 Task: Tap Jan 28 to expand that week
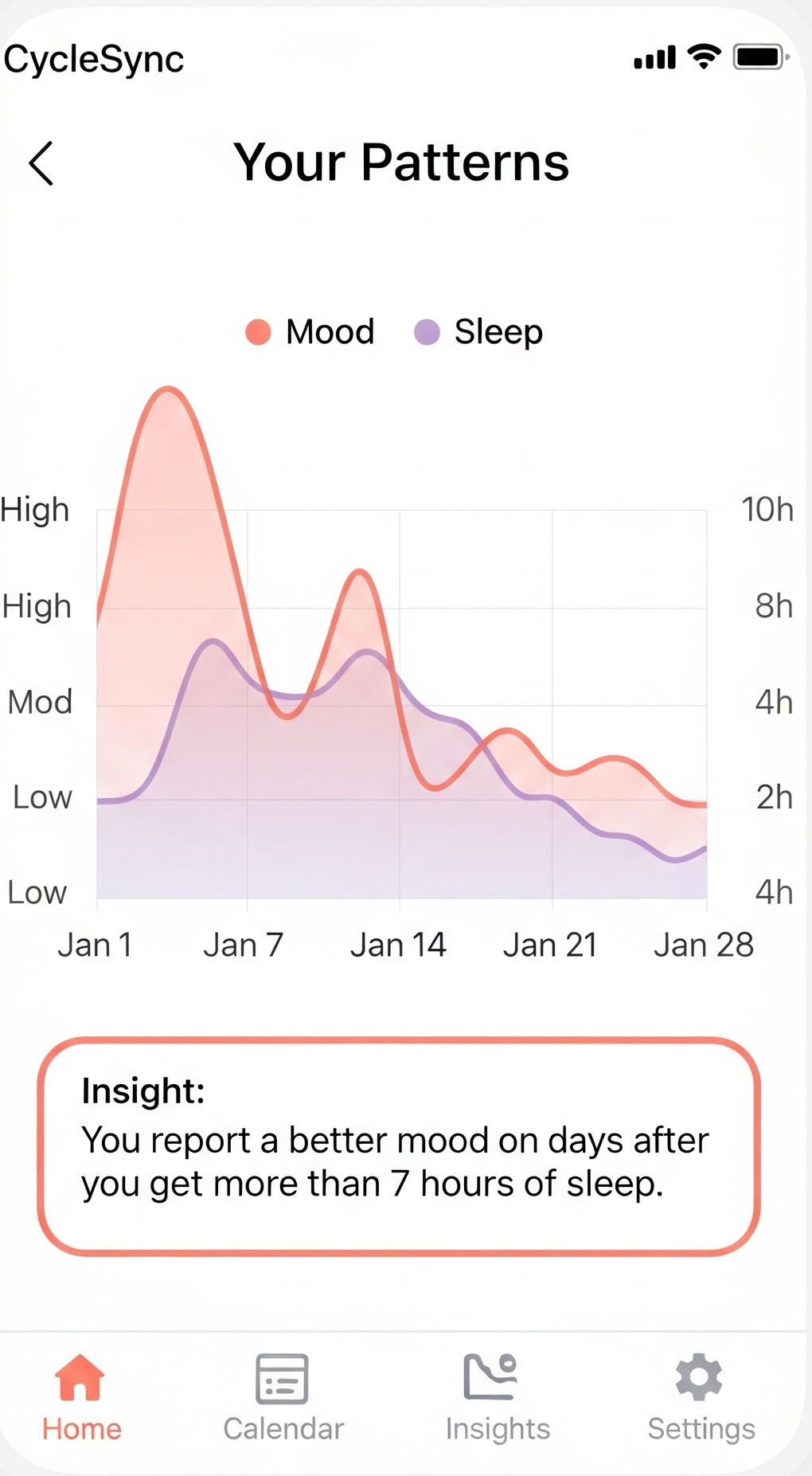pyautogui.click(x=704, y=944)
